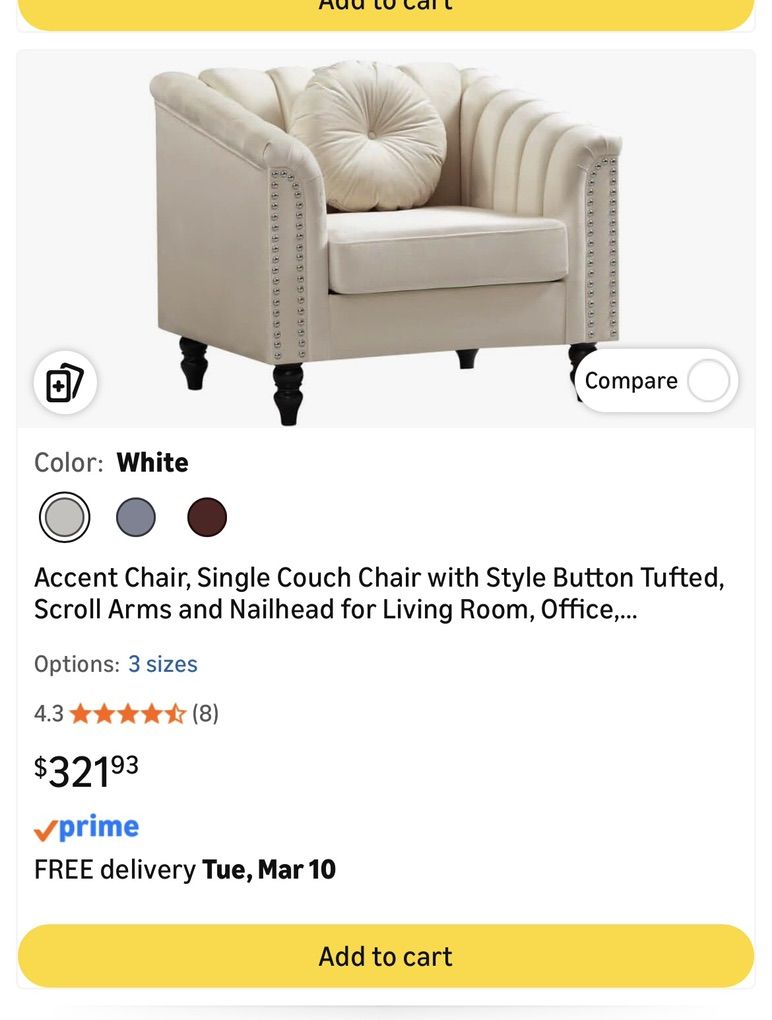Select the gray-blue color swatch
The height and width of the screenshot is (1020, 772).
[136, 517]
